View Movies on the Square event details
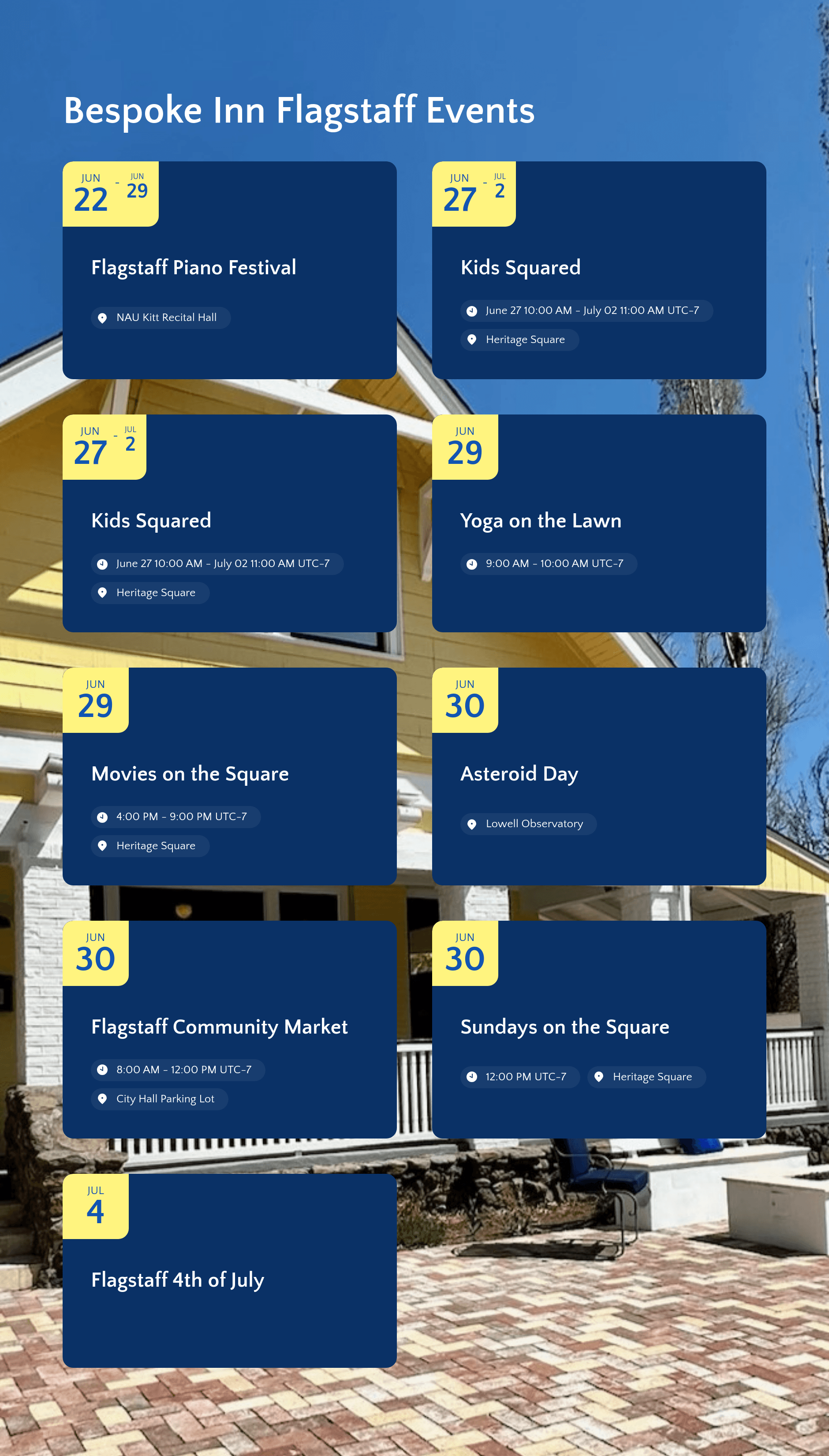The height and width of the screenshot is (1456, 829). 190,774
